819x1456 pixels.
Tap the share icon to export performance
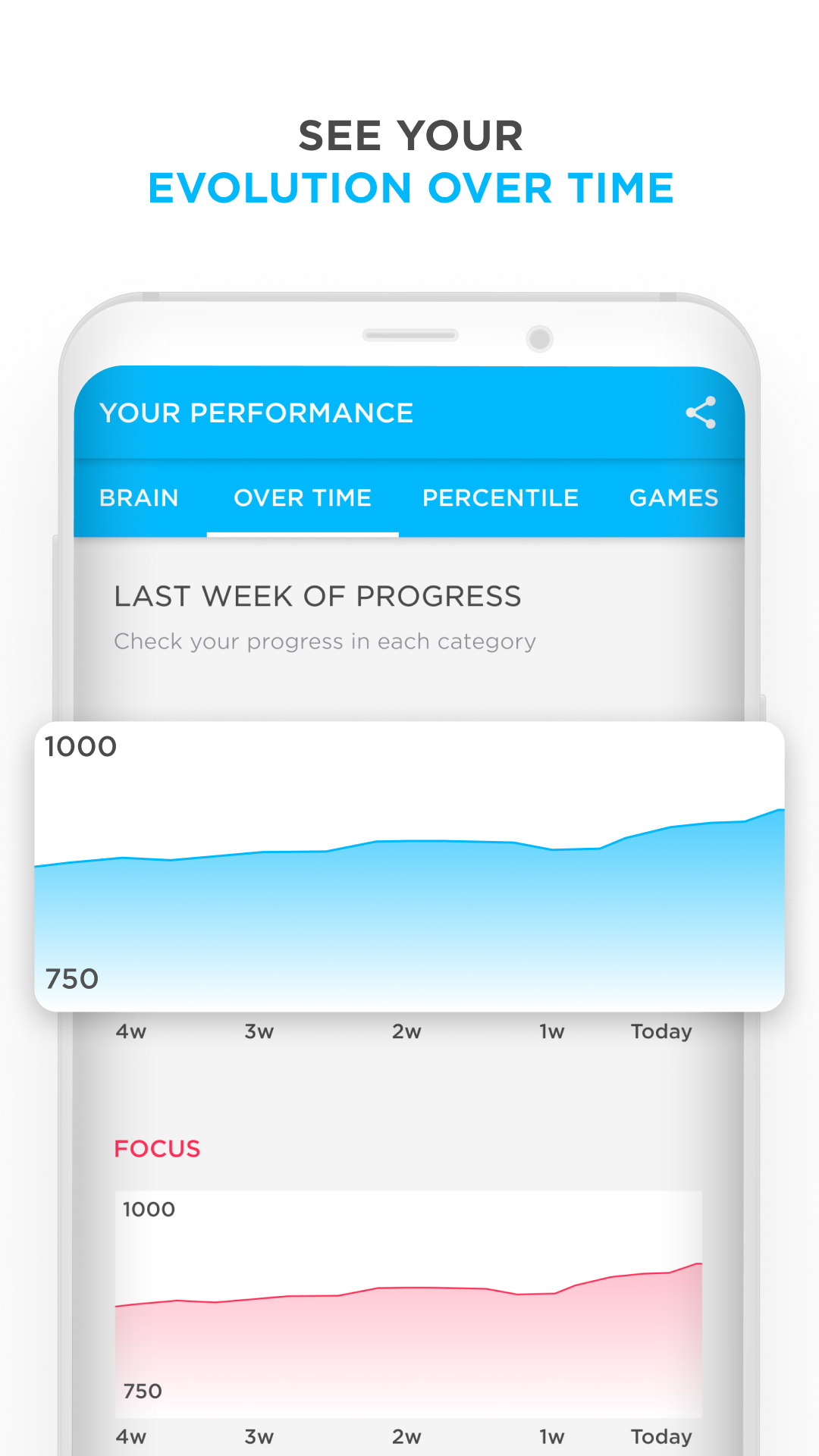[701, 413]
